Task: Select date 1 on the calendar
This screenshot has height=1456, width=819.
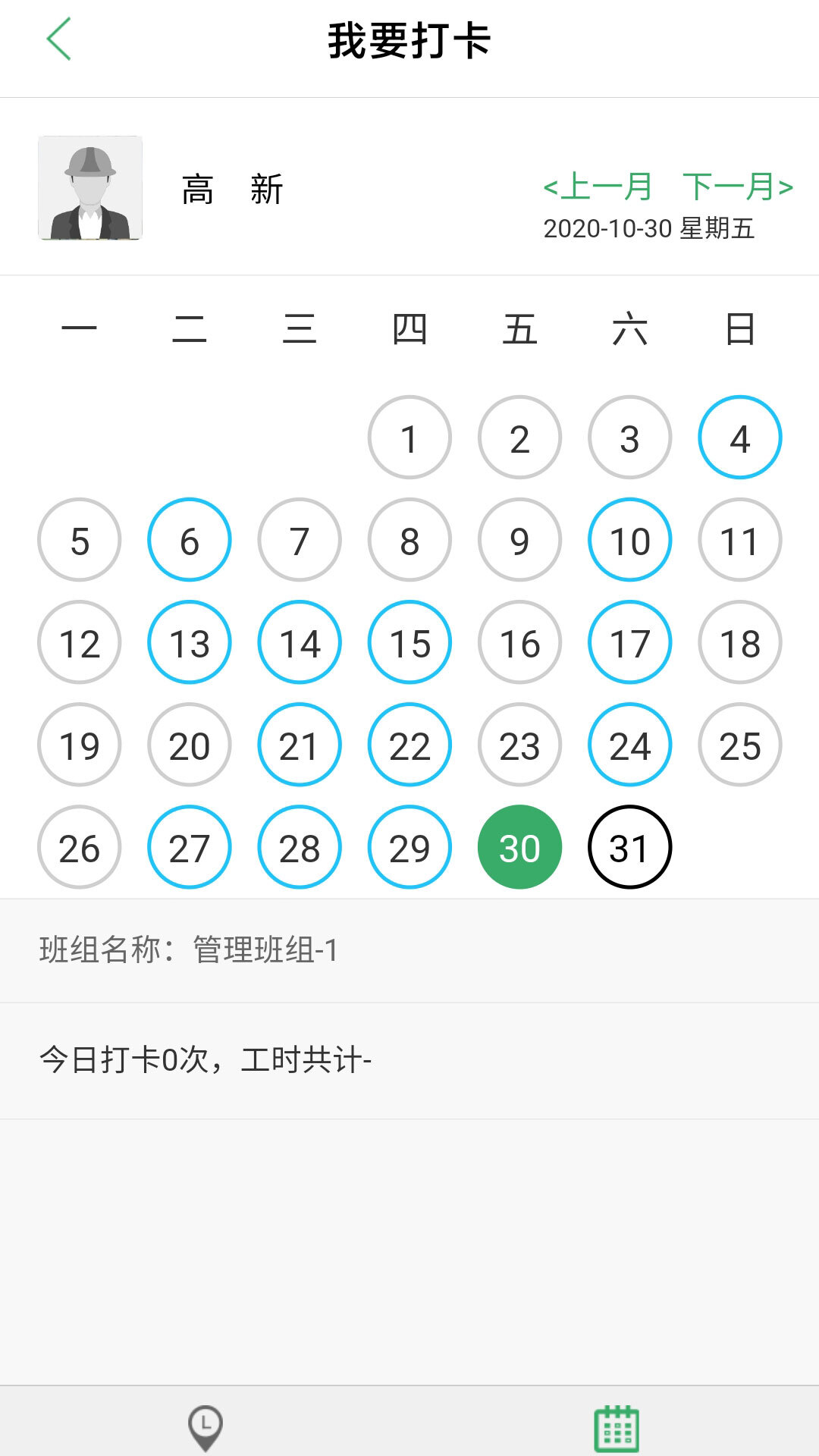Action: pyautogui.click(x=409, y=436)
